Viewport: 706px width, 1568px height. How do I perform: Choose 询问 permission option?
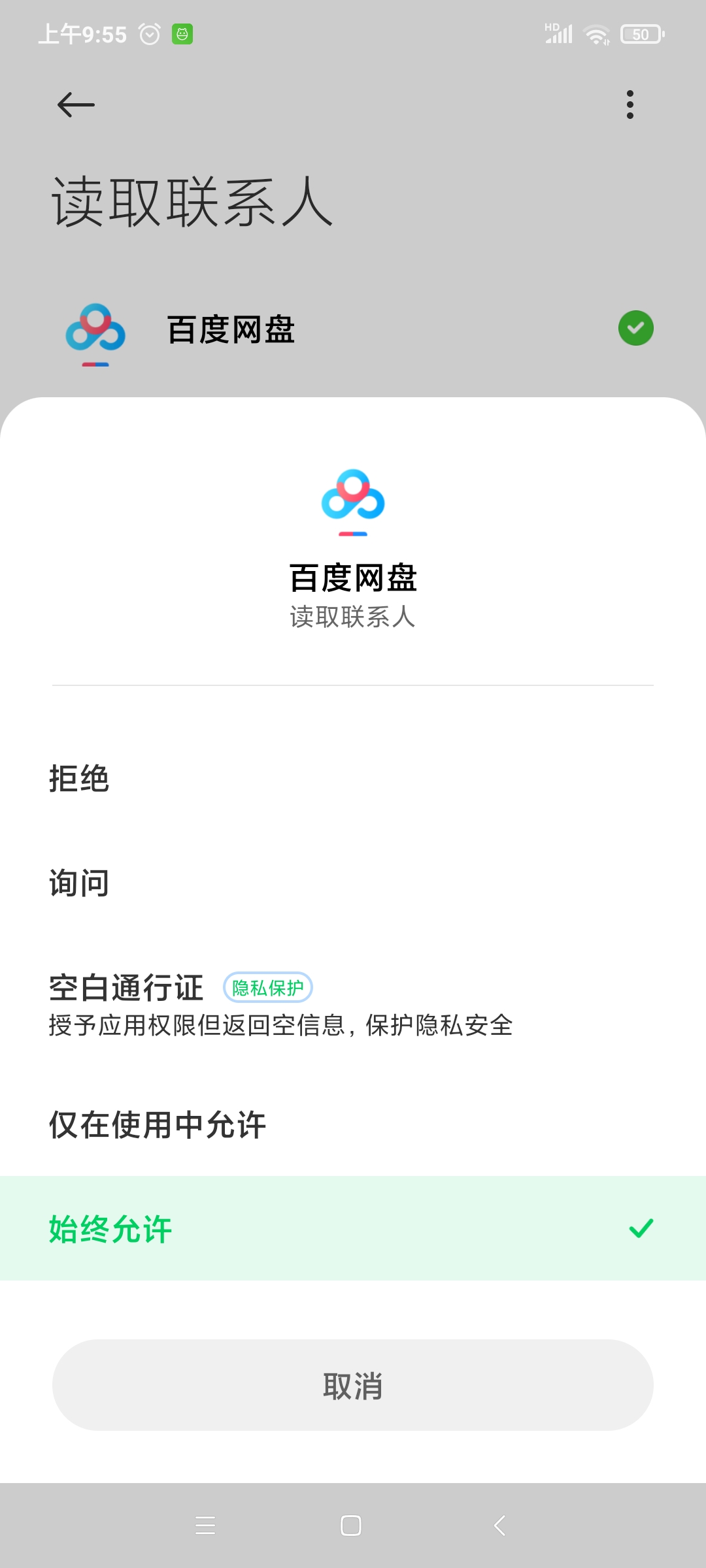tap(353, 883)
